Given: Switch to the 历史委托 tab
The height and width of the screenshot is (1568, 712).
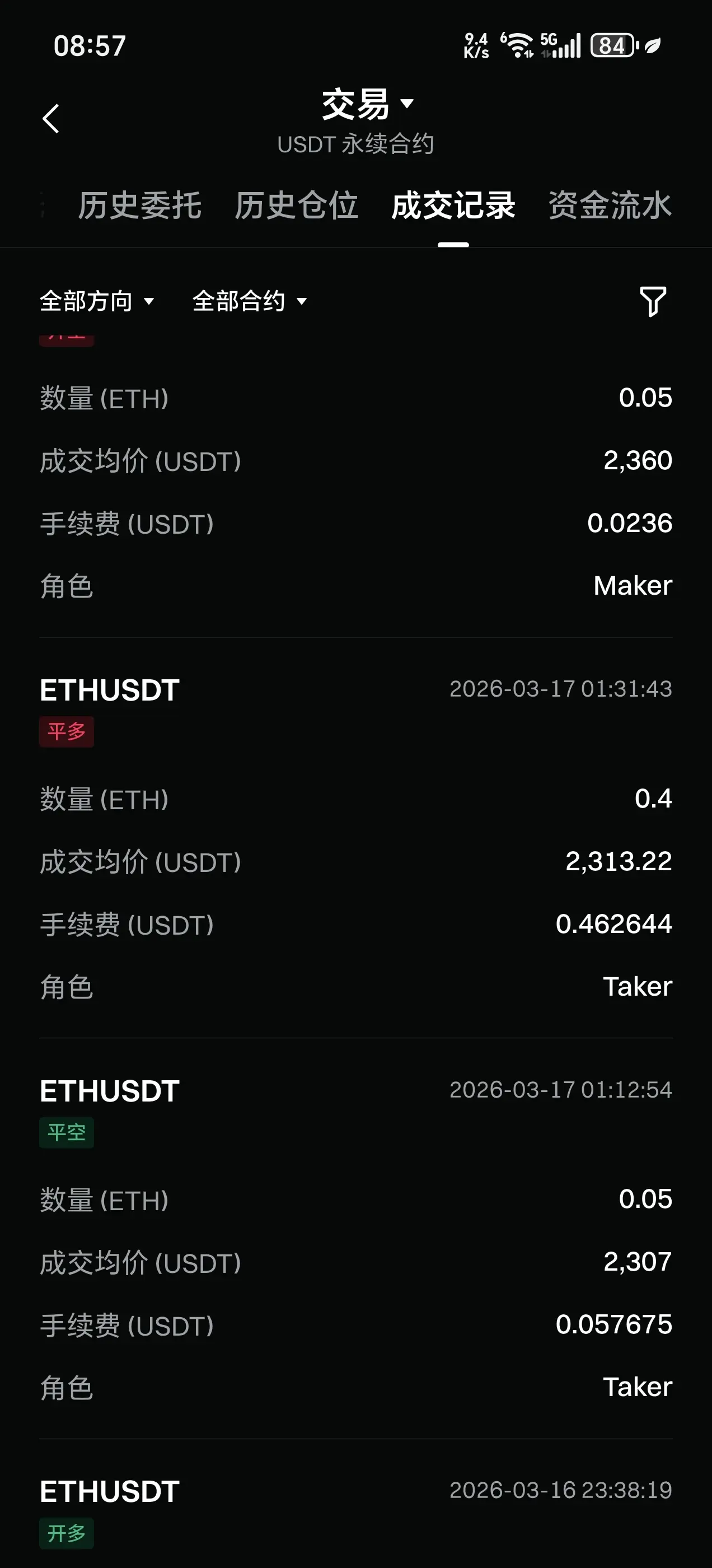Looking at the screenshot, I should click(x=139, y=205).
